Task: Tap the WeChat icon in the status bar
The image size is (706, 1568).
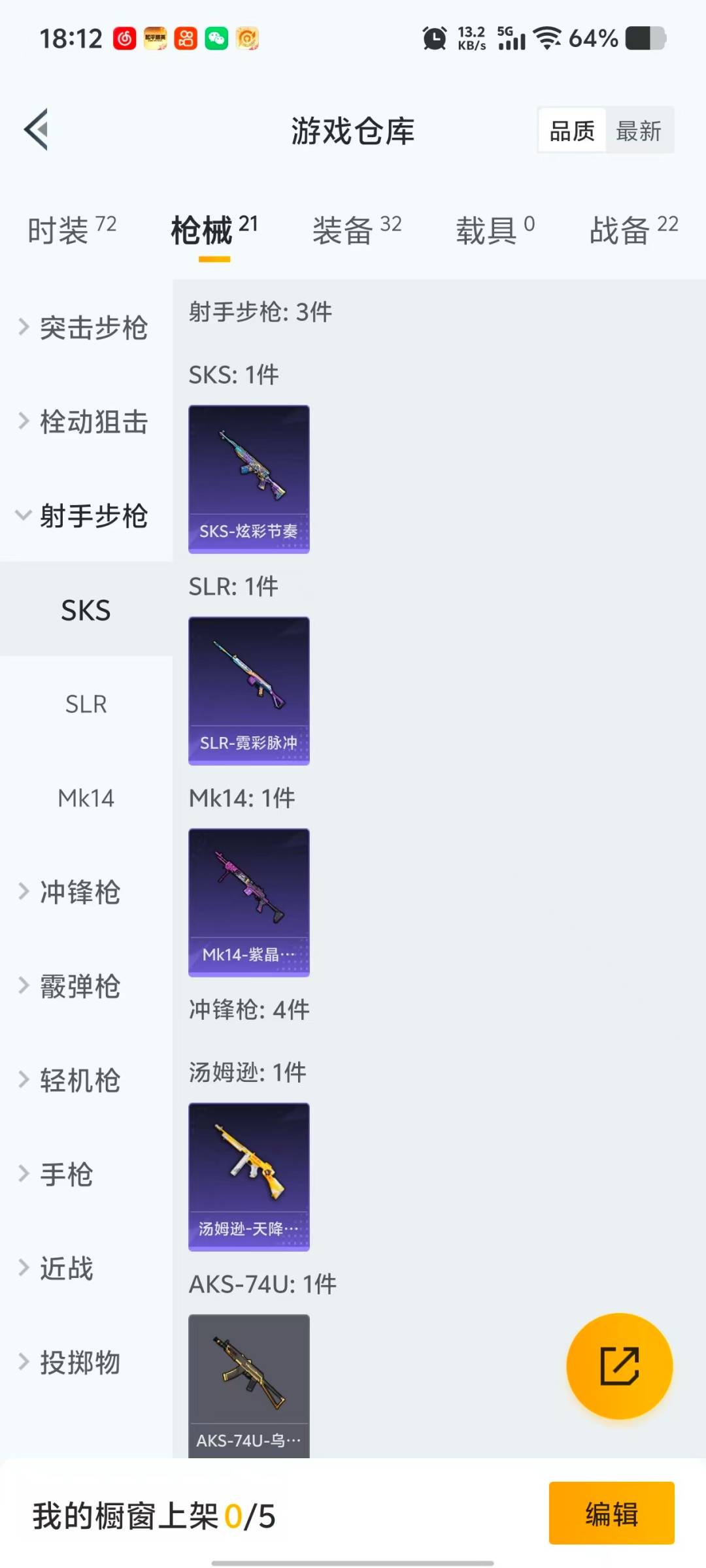Action: click(216, 37)
